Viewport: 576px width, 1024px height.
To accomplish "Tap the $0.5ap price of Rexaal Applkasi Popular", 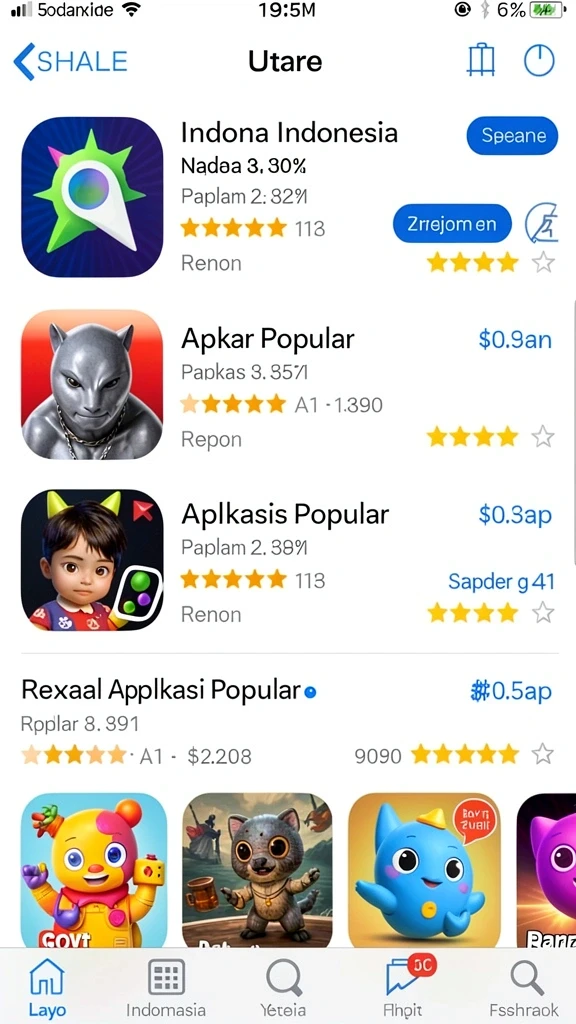I will (511, 691).
